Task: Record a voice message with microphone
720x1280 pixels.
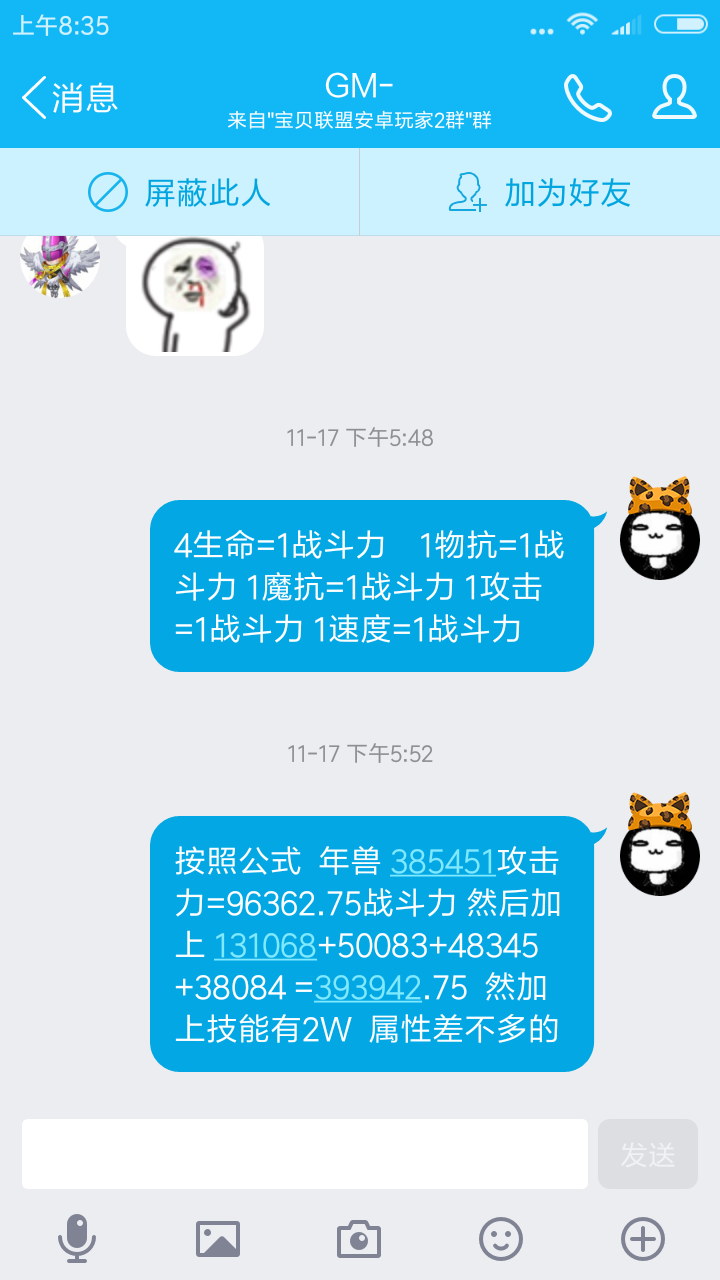Action: 77,1240
